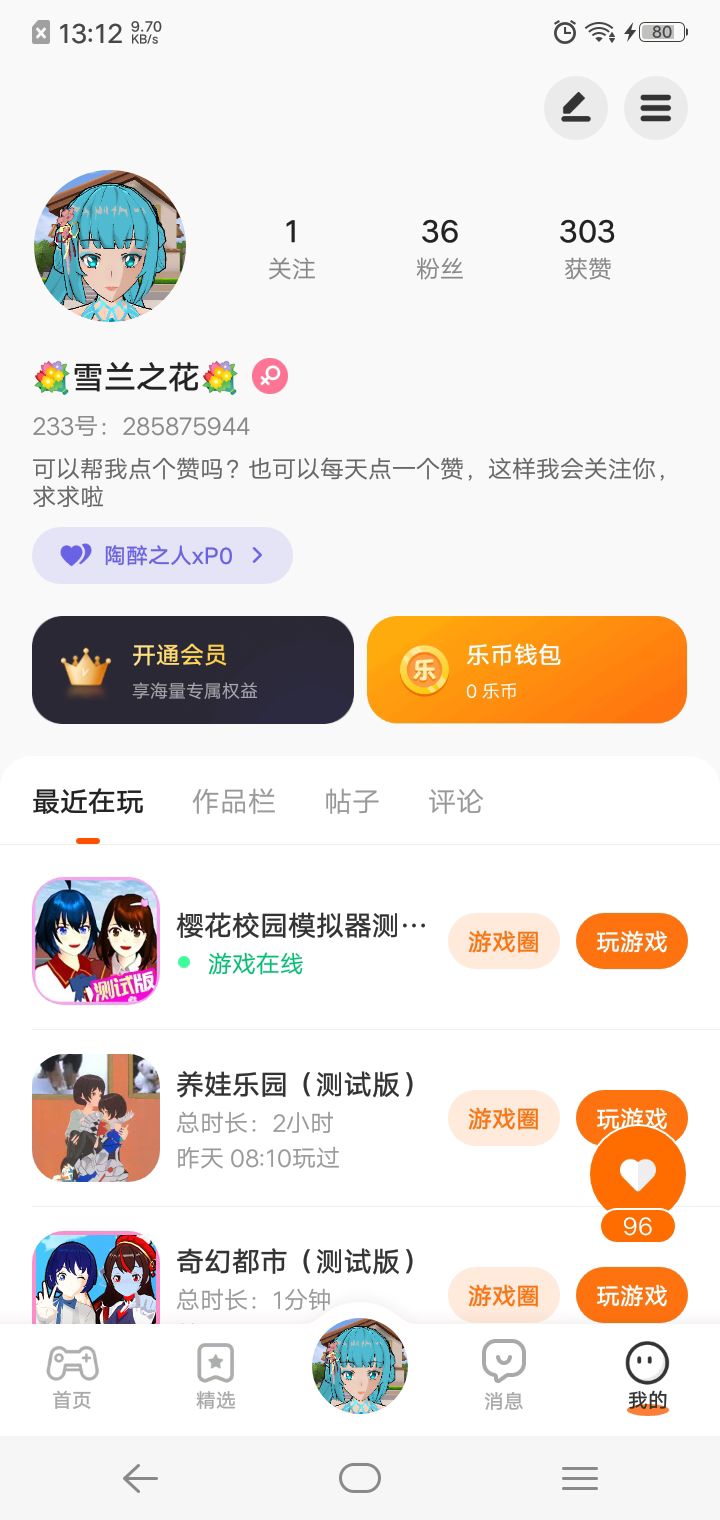Tap the edit profile pencil icon
The height and width of the screenshot is (1520, 720).
click(575, 108)
